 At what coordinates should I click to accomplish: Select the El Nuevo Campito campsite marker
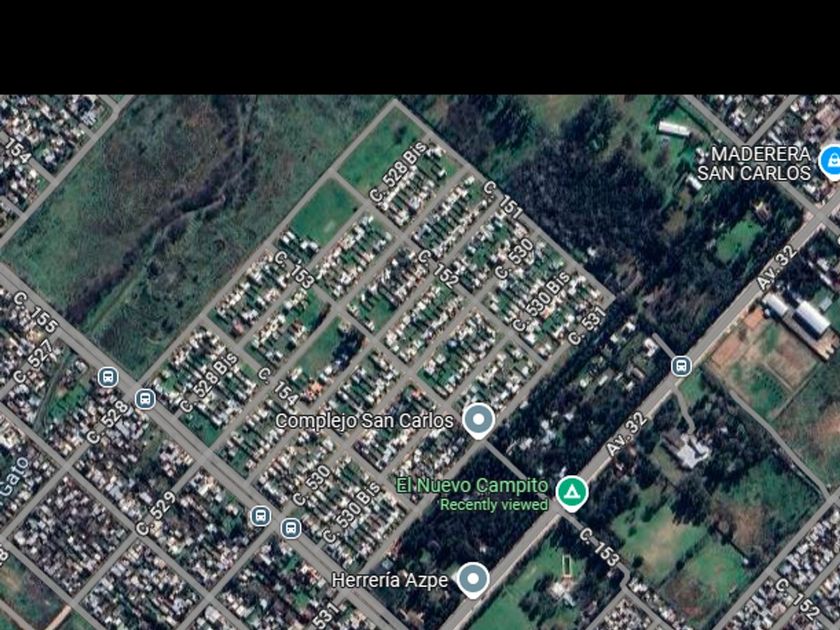pyautogui.click(x=572, y=493)
